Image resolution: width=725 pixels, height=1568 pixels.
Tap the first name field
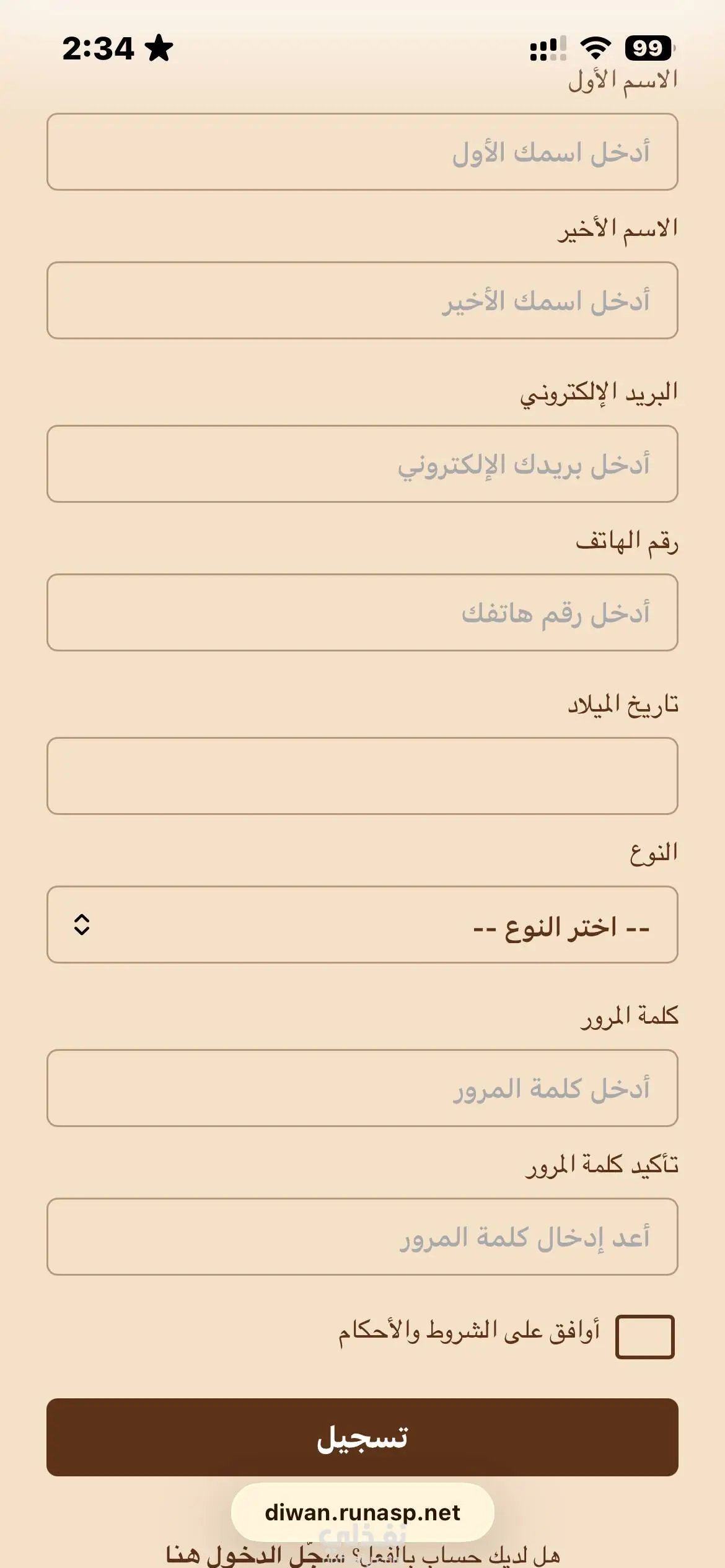pyautogui.click(x=362, y=152)
